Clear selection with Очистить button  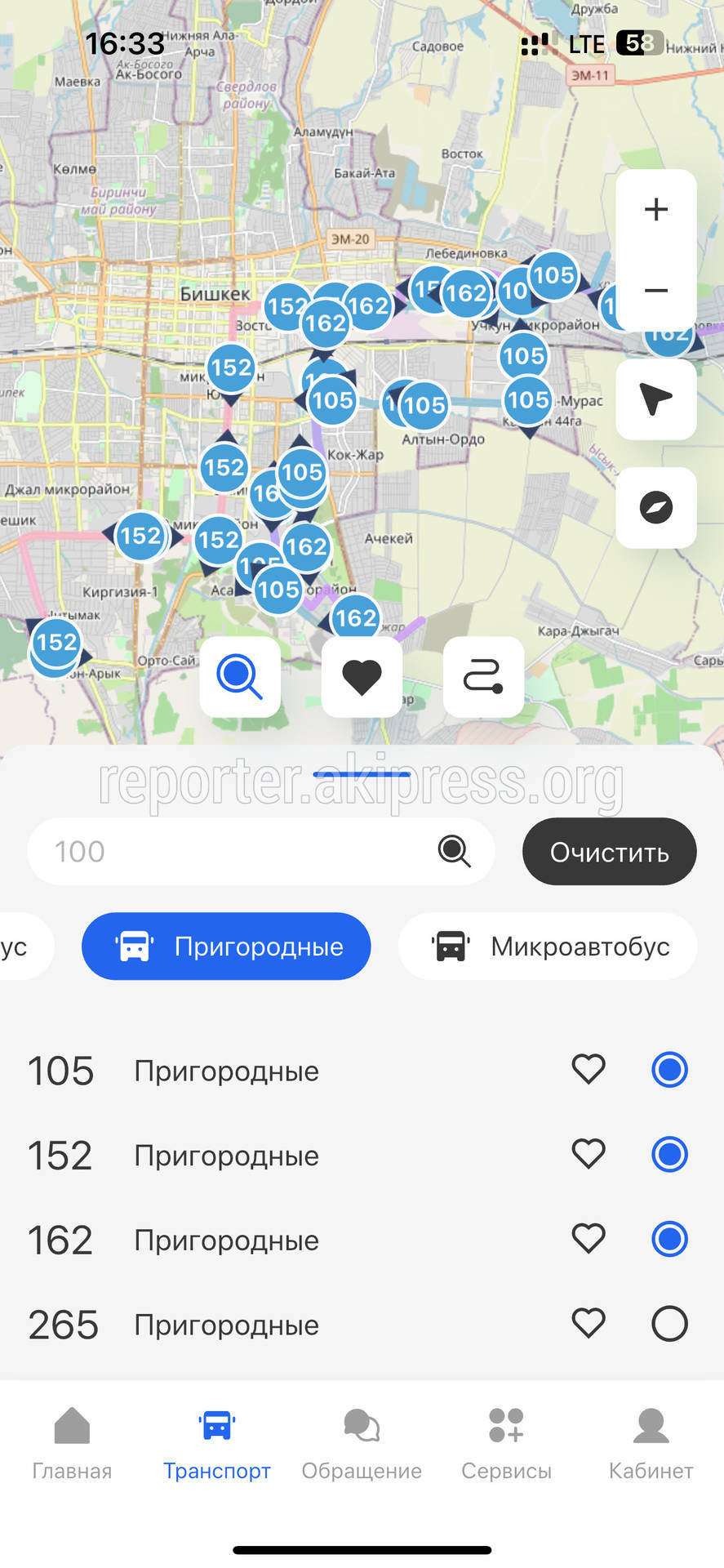coord(609,852)
